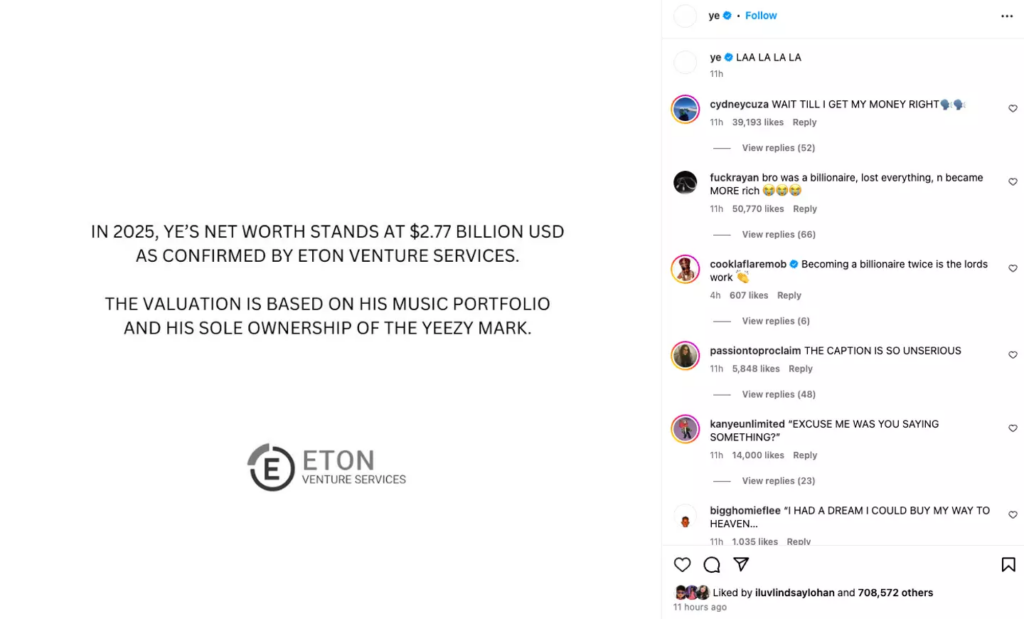Open kanyeunlimited's profile from the username

point(747,424)
